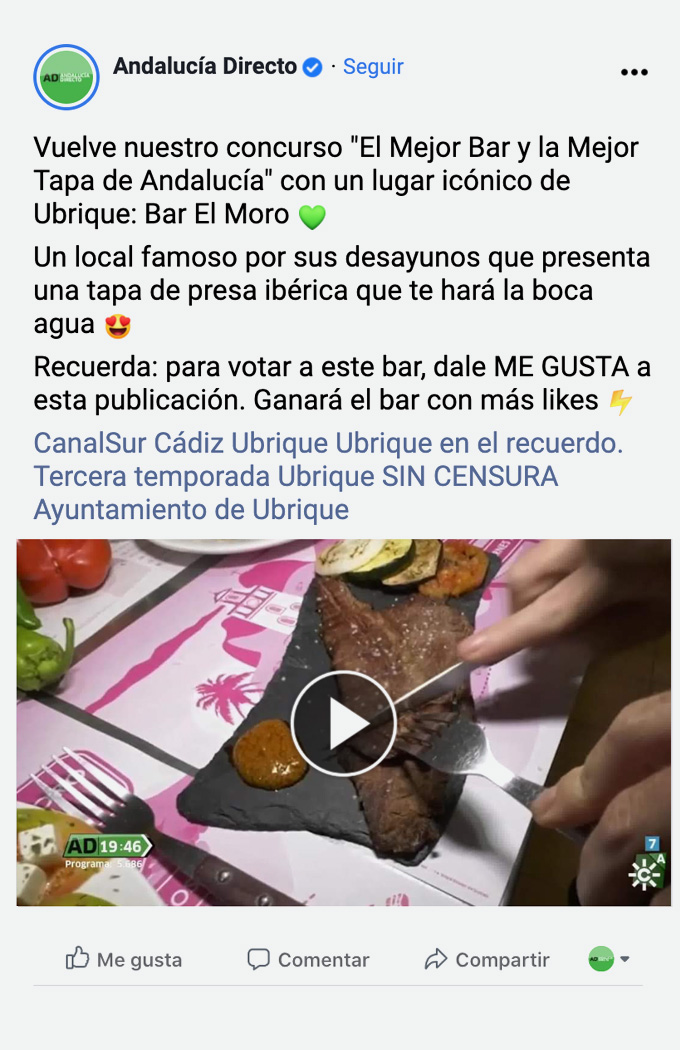Tap Comentar to write a comment
680x1050 pixels.
(x=308, y=960)
